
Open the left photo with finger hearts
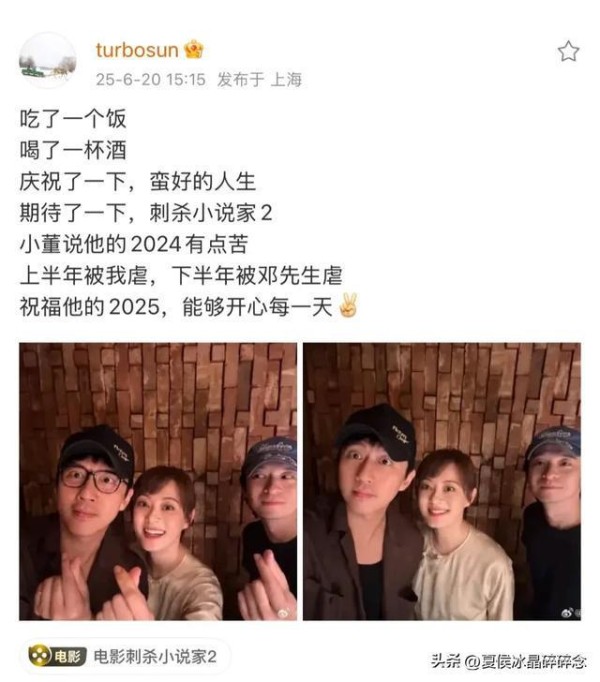click(x=158, y=481)
